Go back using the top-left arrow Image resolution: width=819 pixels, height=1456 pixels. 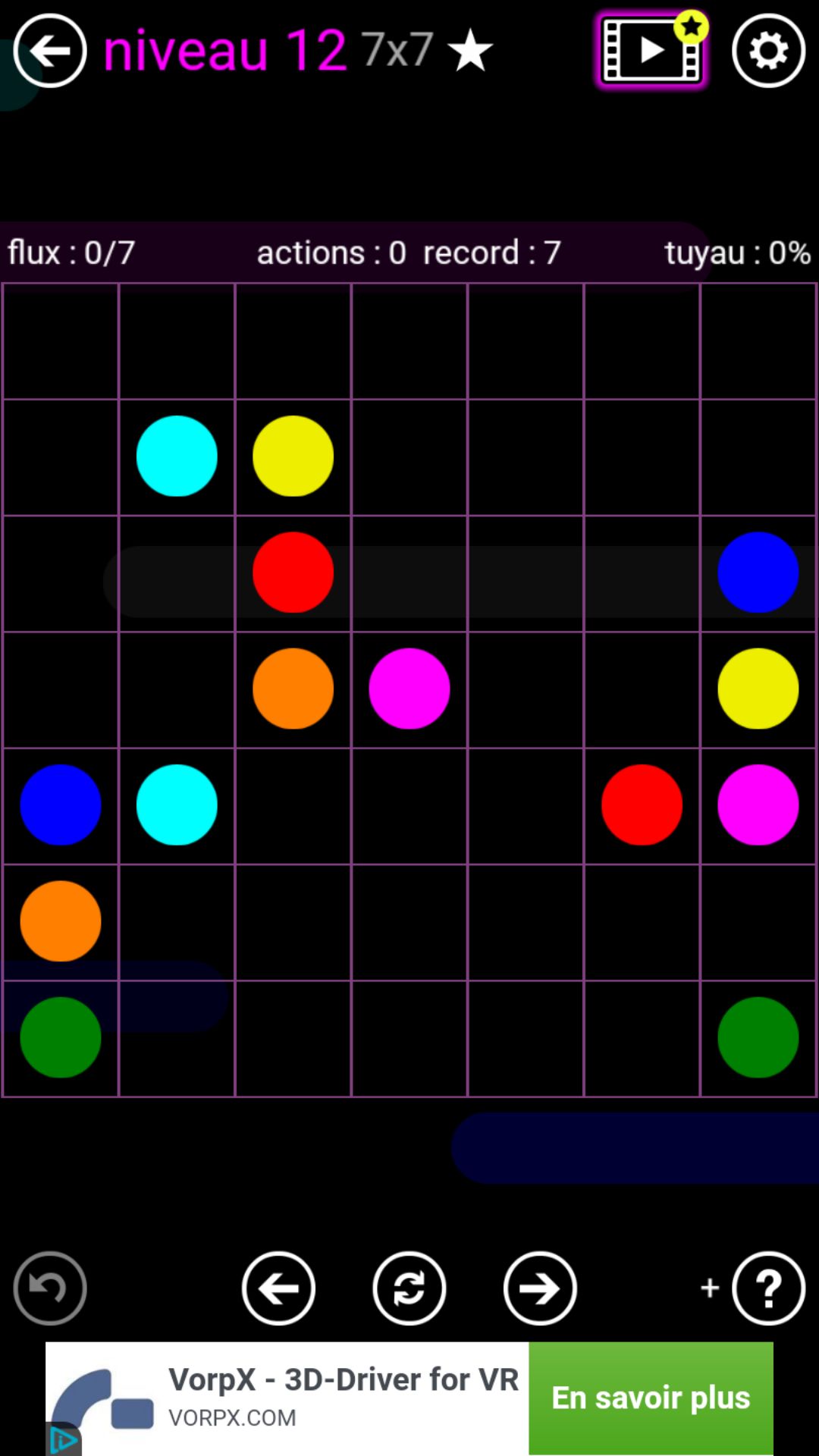pyautogui.click(x=50, y=51)
